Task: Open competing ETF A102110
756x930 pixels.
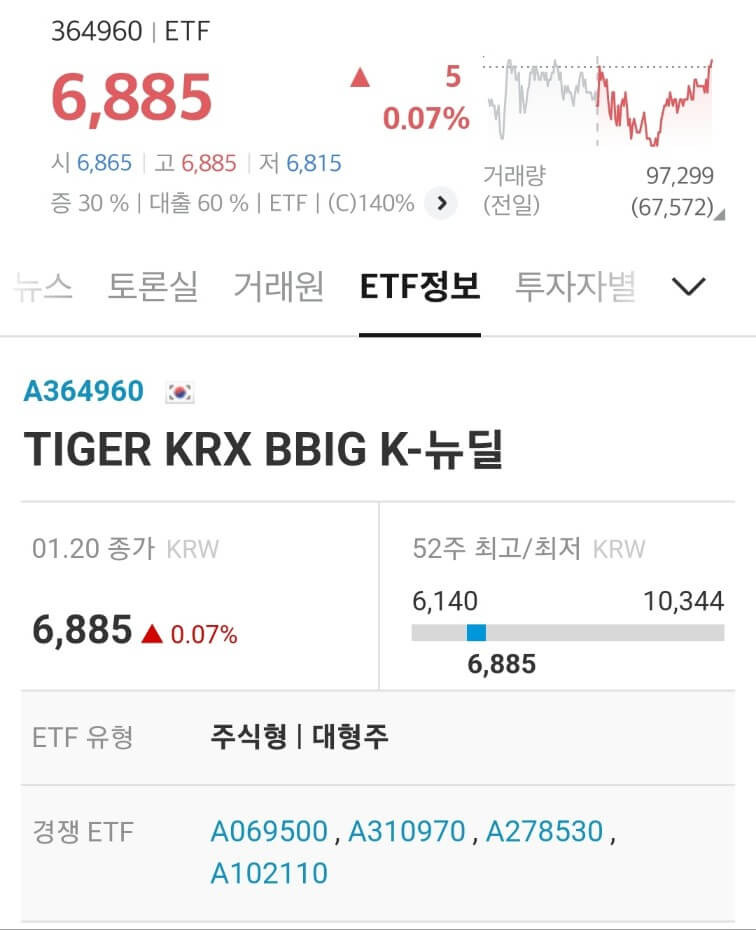Action: tap(268, 872)
